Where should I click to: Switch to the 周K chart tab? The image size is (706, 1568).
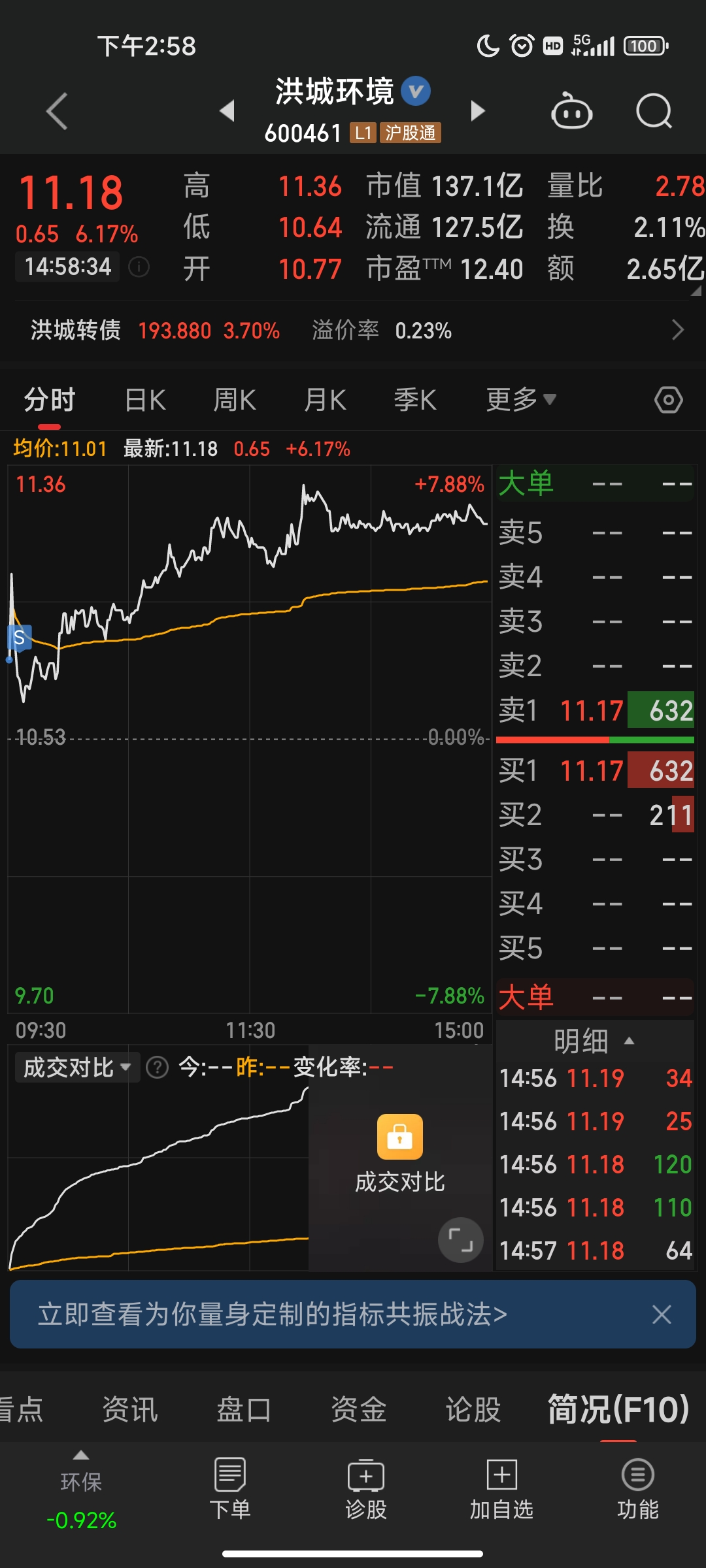[x=235, y=400]
